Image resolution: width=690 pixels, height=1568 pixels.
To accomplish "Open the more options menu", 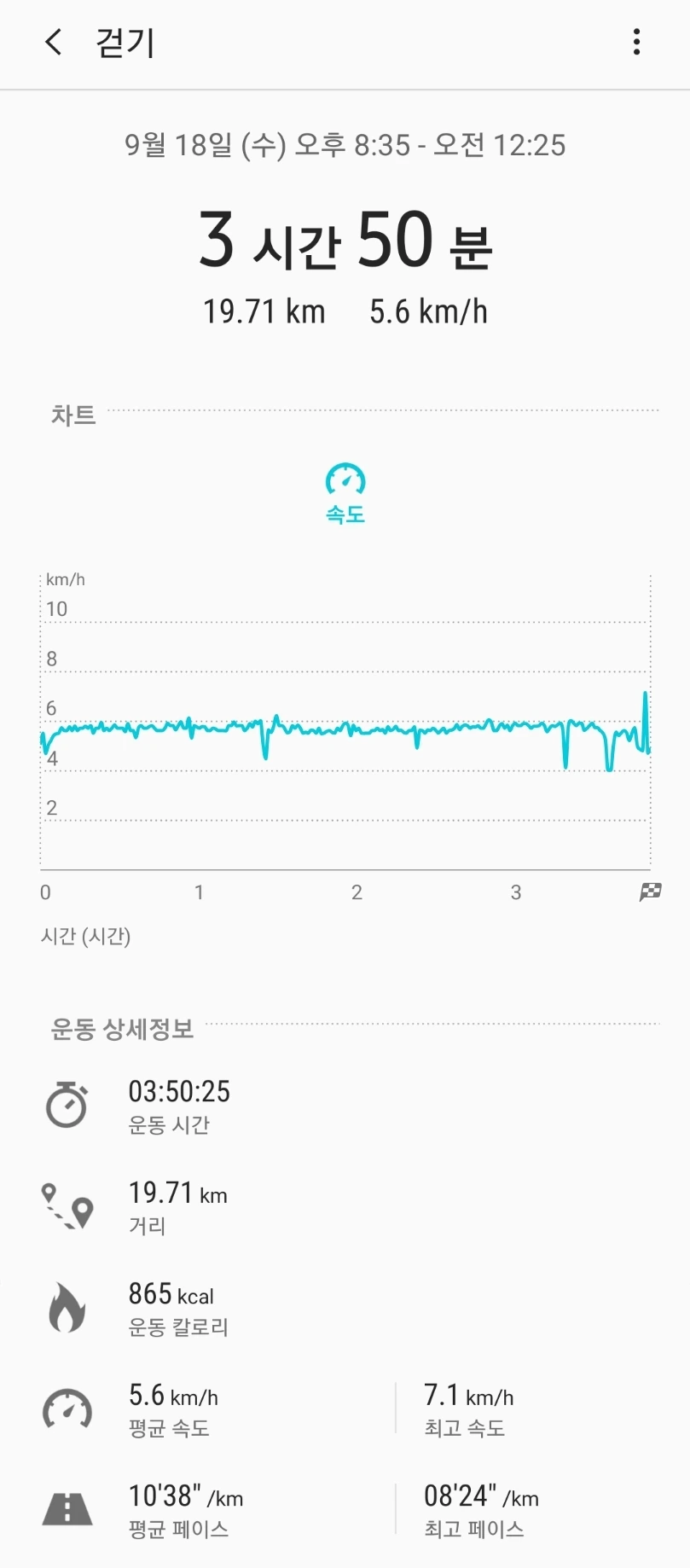I will (636, 42).
